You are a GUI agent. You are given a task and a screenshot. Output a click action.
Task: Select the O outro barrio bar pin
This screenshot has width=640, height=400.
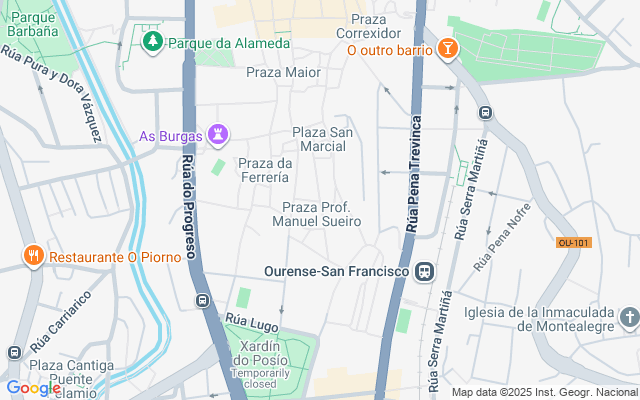pyautogui.click(x=447, y=49)
